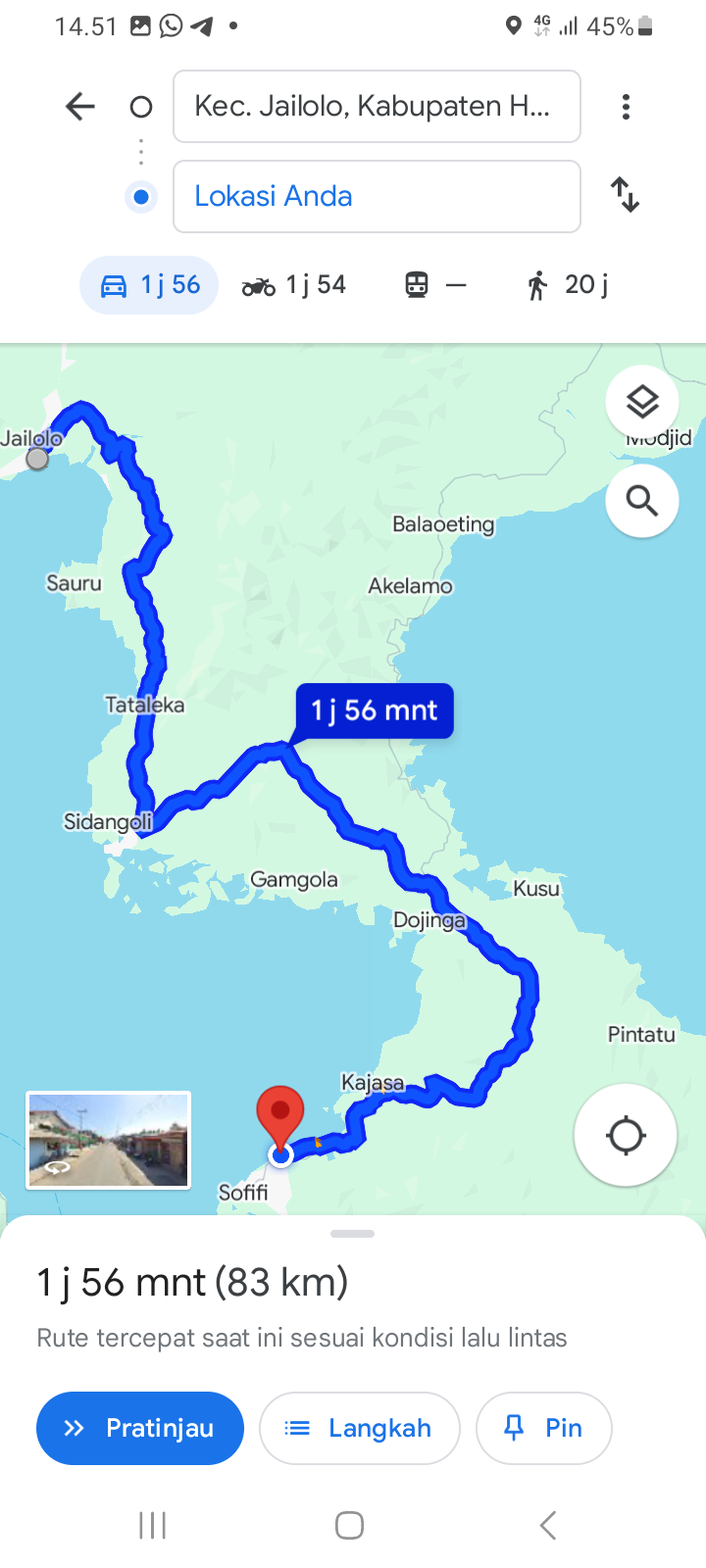
Task: Open the Street View thumbnail
Action: pyautogui.click(x=108, y=1140)
